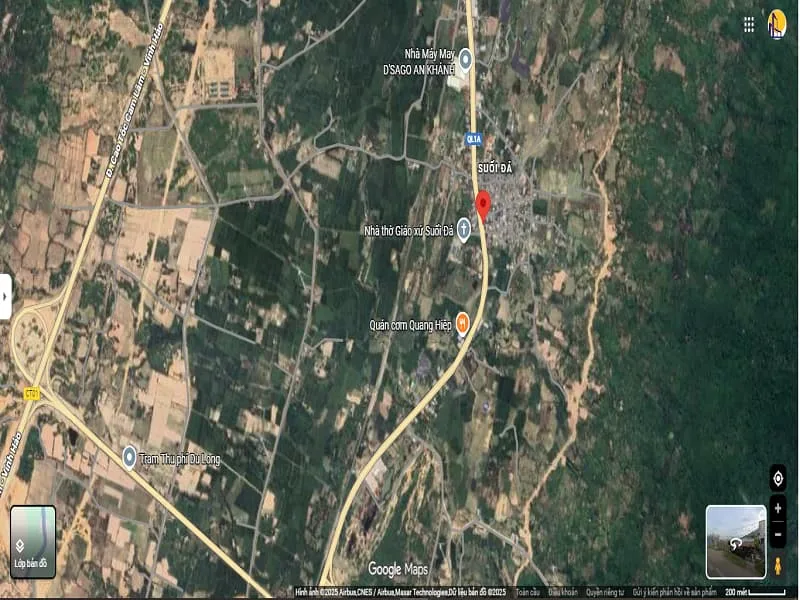
Task: Switch map layers with Lớp bản đồ
Action: point(33,541)
